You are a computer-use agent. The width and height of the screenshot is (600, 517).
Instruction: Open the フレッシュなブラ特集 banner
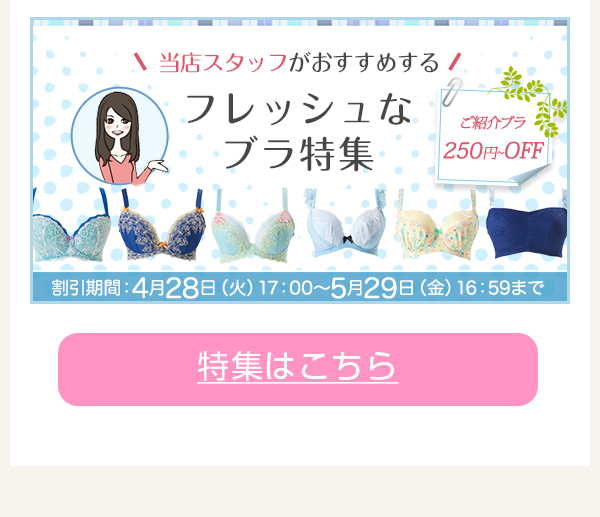pos(299,160)
